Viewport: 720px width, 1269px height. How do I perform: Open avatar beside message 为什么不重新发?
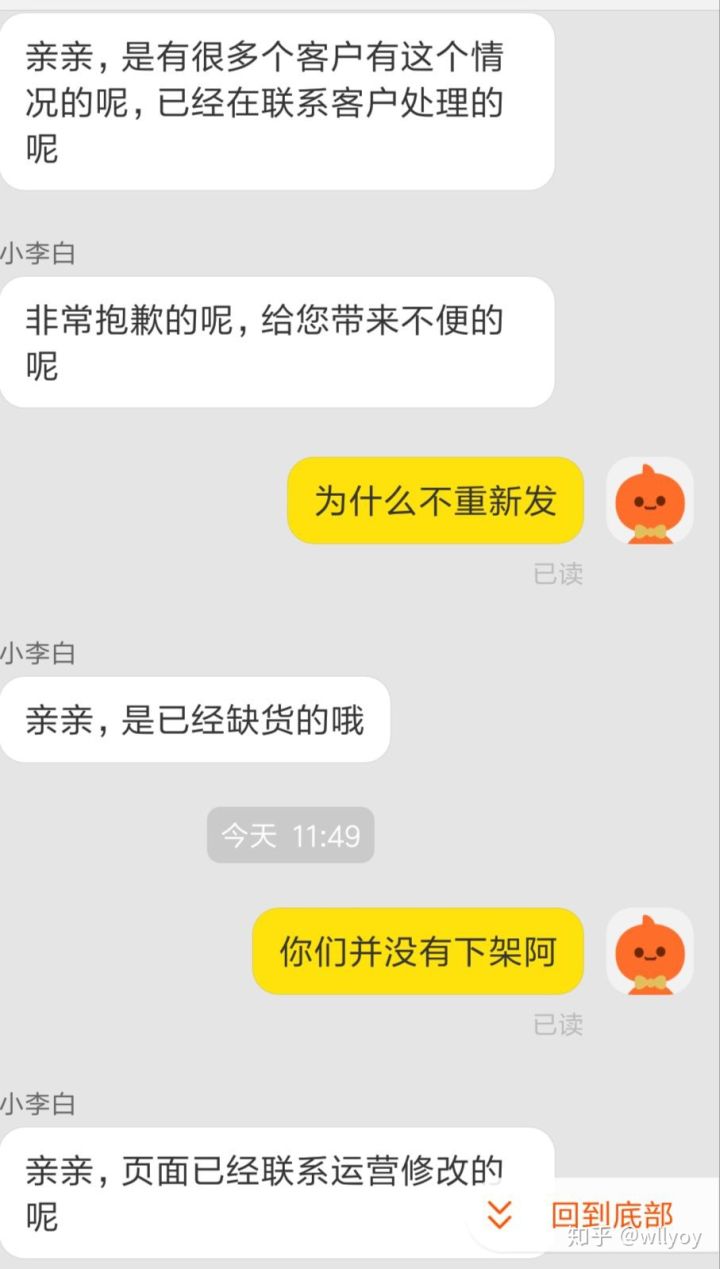[650, 501]
